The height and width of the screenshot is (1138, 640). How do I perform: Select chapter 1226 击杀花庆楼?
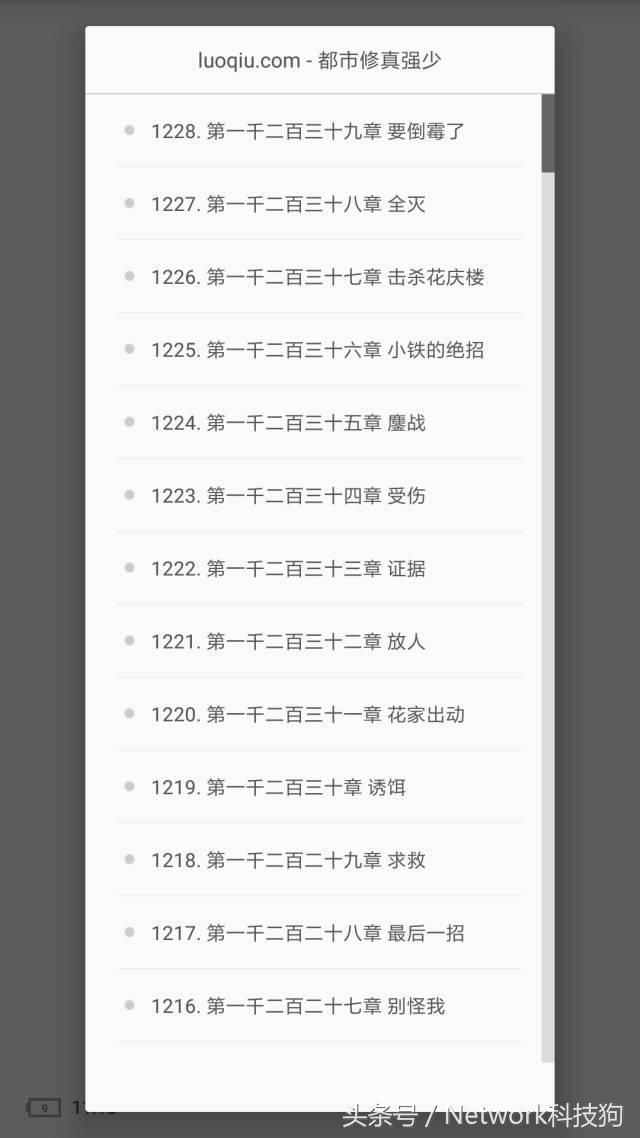pos(319,277)
